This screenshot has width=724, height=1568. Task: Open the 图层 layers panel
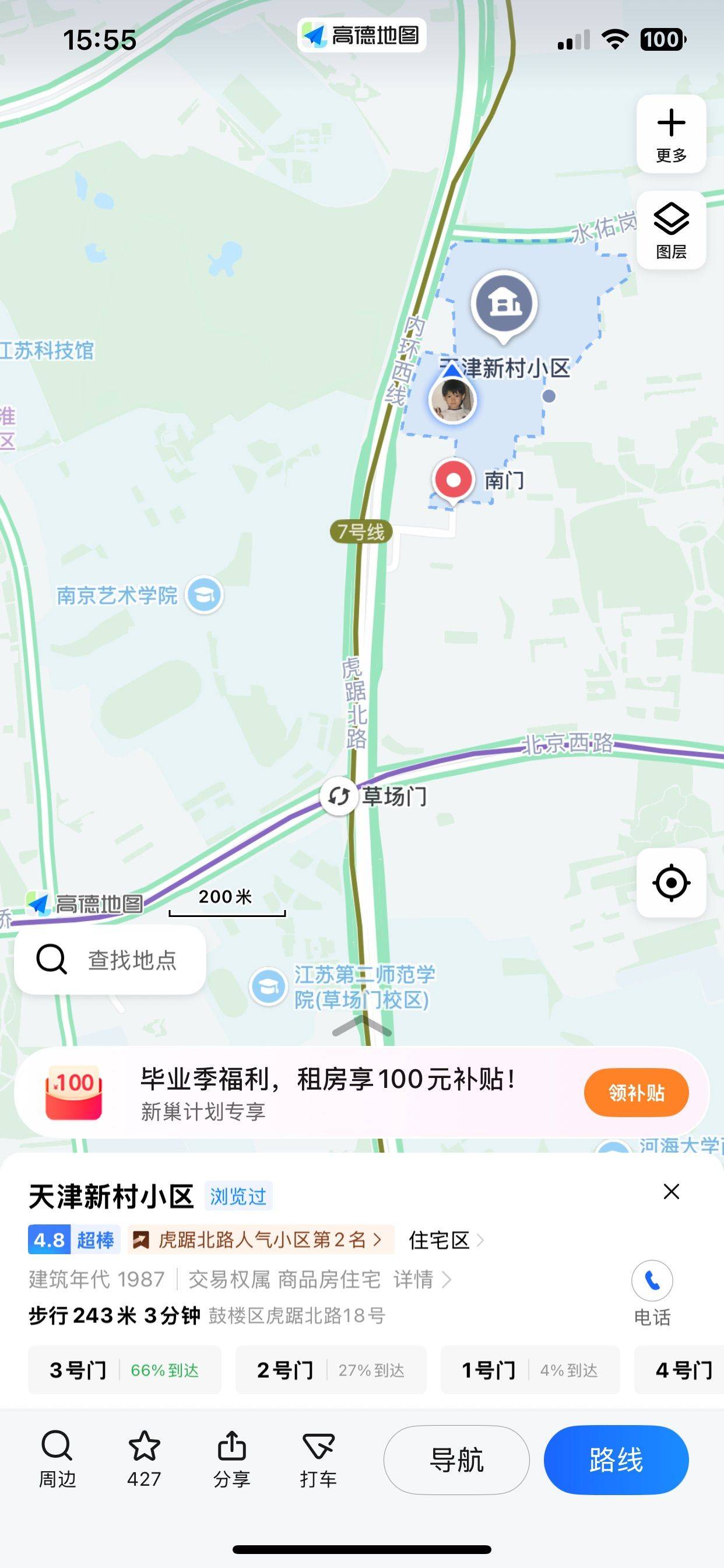click(x=671, y=230)
